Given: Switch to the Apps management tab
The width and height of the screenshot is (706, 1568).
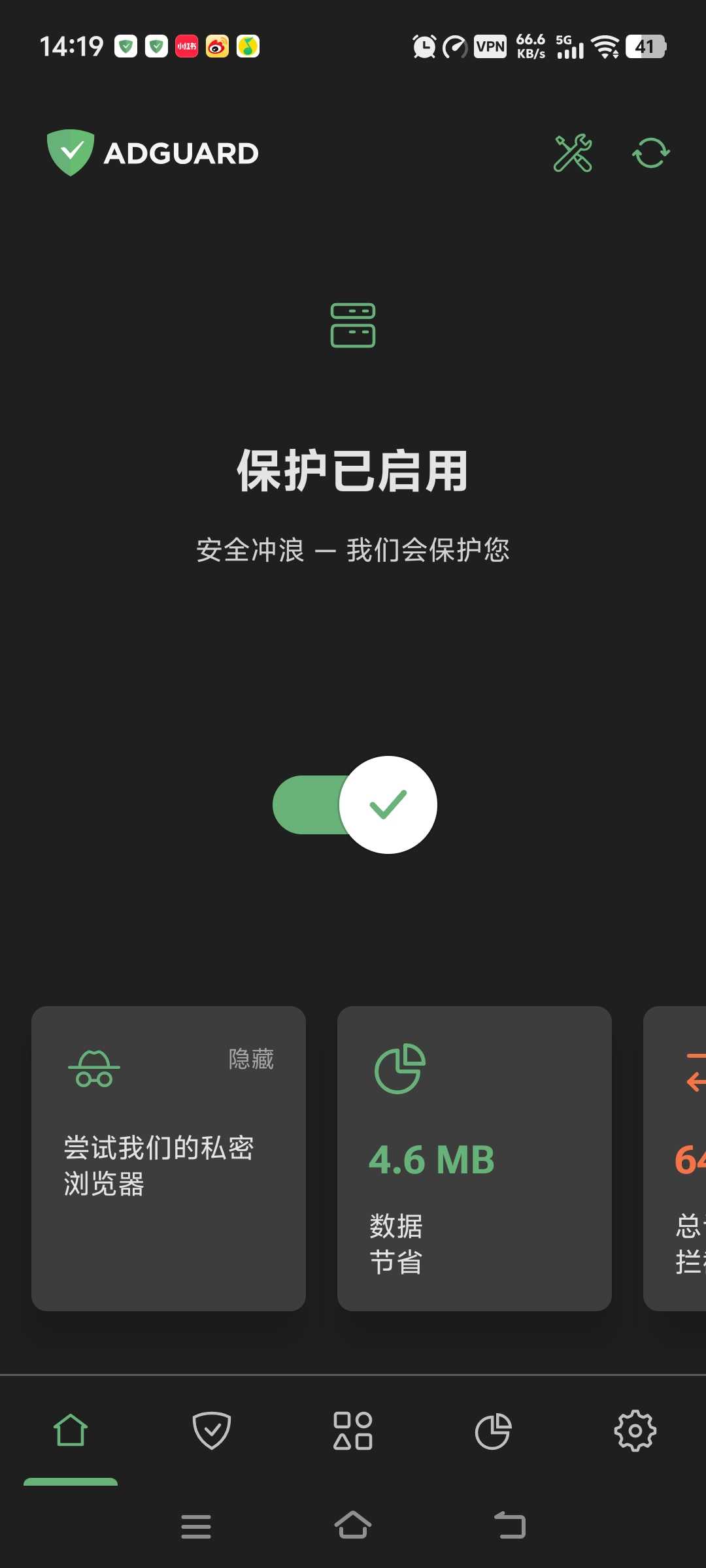Looking at the screenshot, I should [x=353, y=1431].
